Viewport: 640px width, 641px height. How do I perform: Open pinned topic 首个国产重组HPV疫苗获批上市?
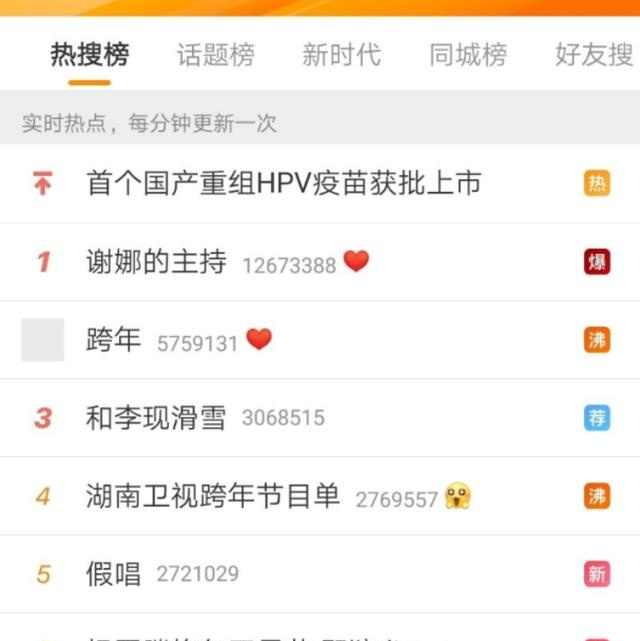pyautogui.click(x=284, y=184)
